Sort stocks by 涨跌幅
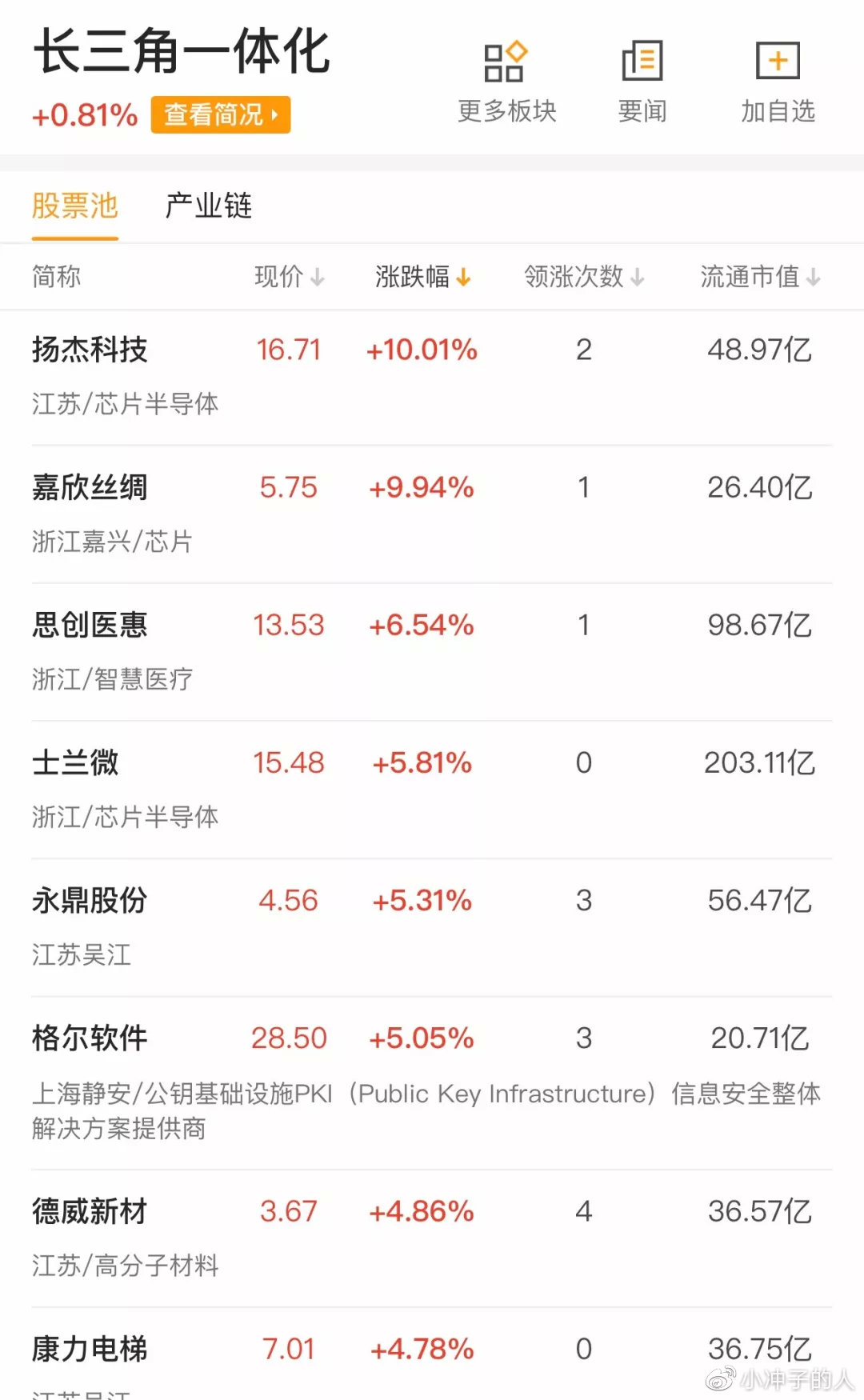Viewport: 864px width, 1400px height. point(422,277)
